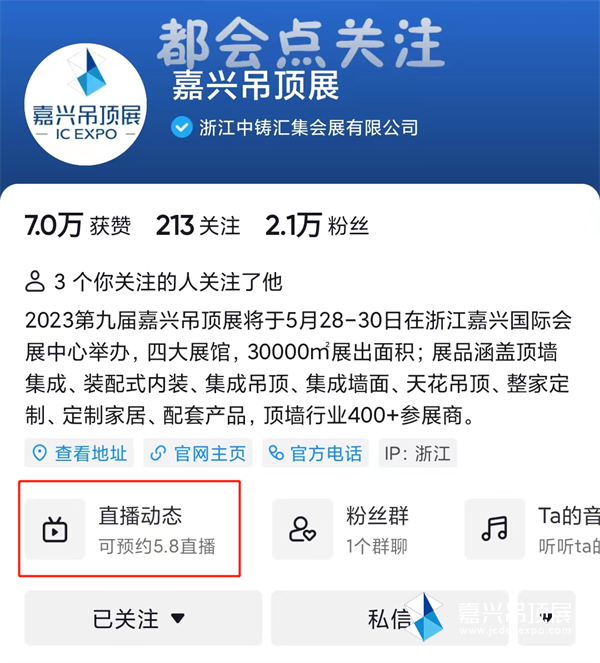Image resolution: width=600 pixels, height=663 pixels.
Task: Open the 2.1万 粉丝 followers list
Action: point(317,225)
